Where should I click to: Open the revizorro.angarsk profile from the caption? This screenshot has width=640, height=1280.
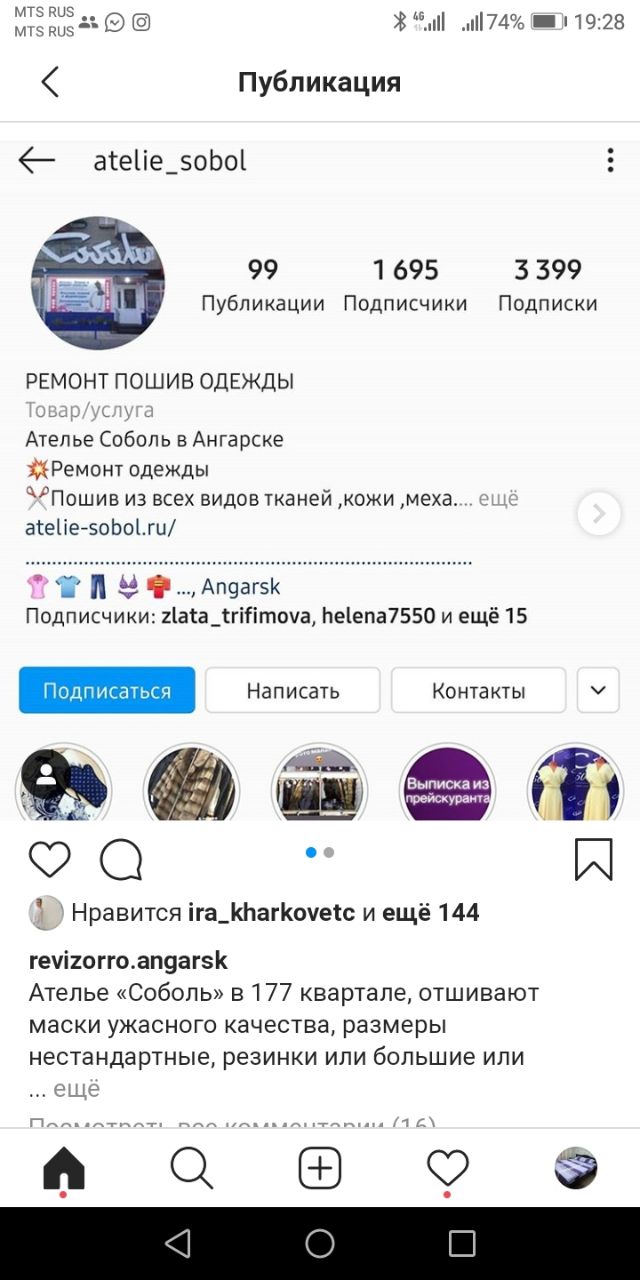coord(128,961)
